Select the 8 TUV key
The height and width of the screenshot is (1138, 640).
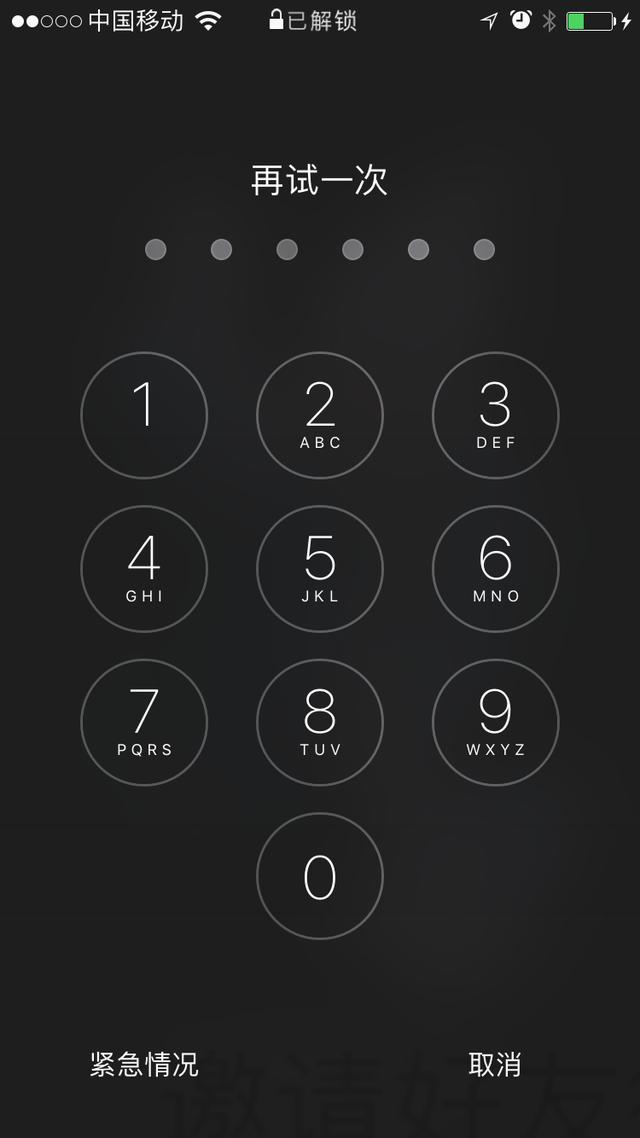pos(320,722)
